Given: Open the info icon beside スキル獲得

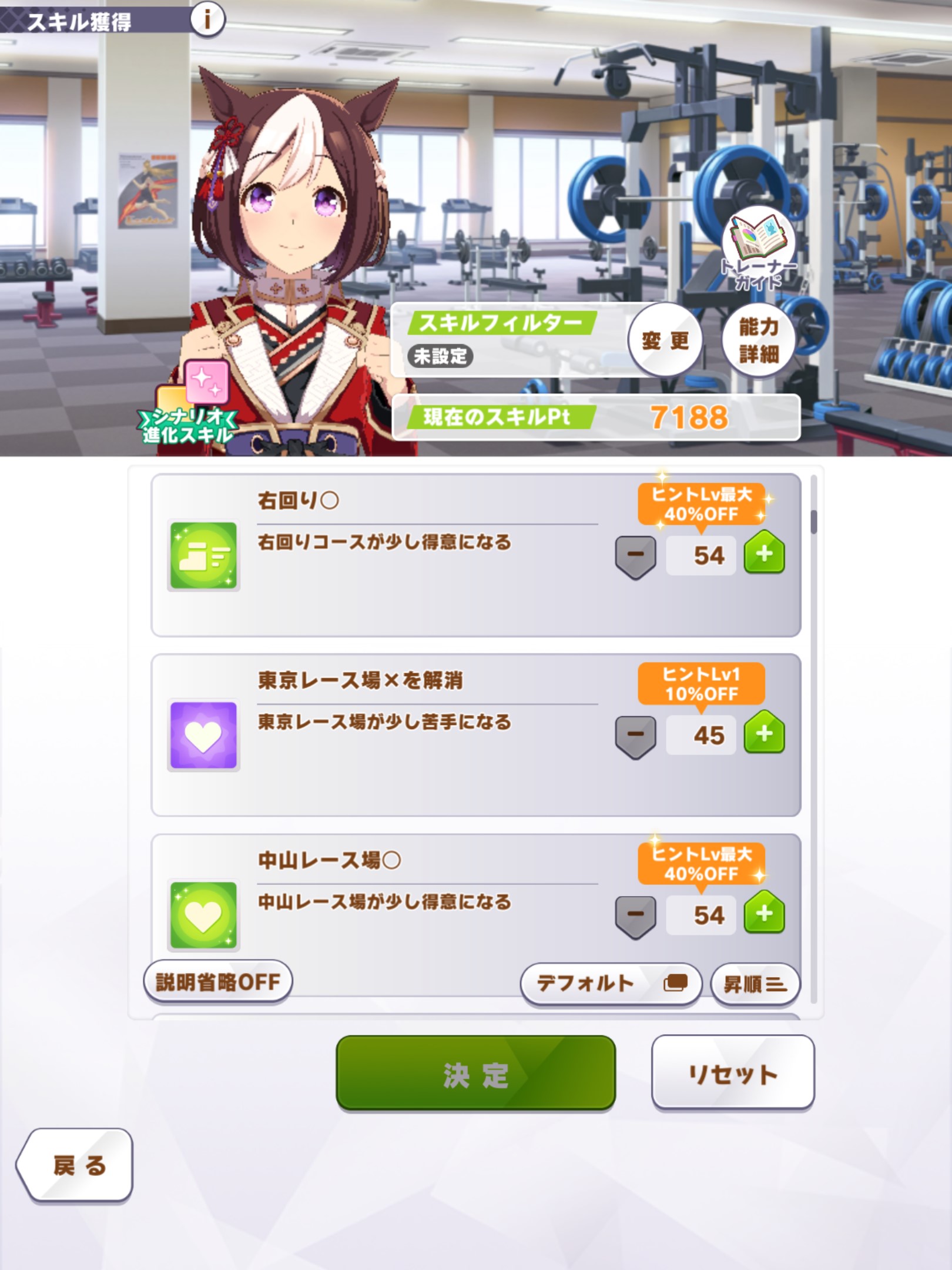Looking at the screenshot, I should pyautogui.click(x=207, y=19).
